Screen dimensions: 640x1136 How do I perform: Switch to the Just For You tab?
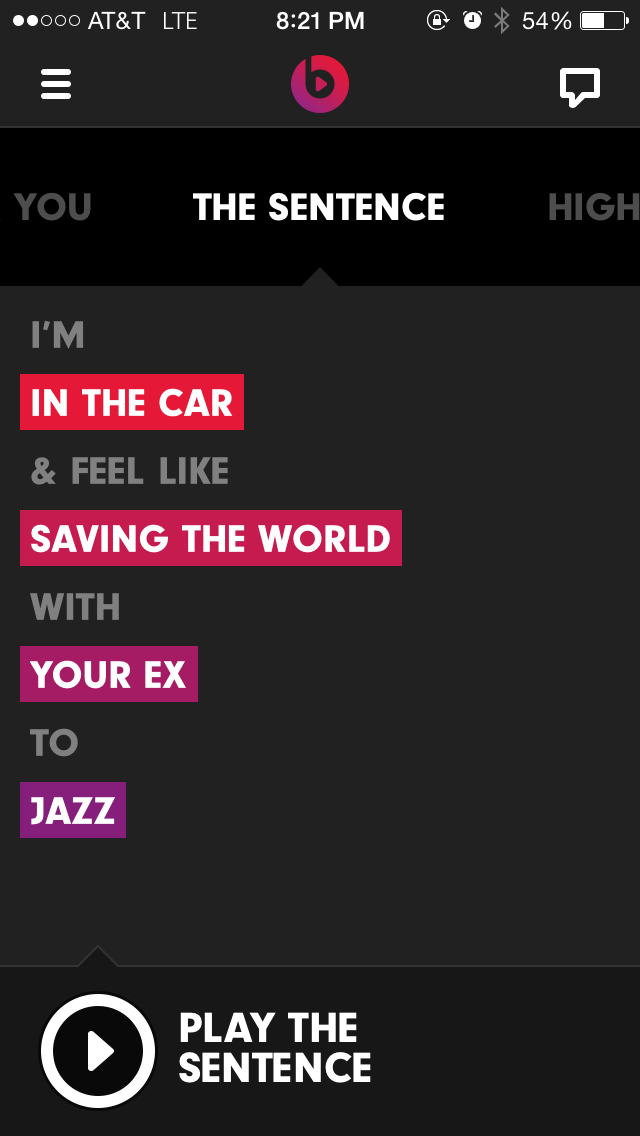53,208
